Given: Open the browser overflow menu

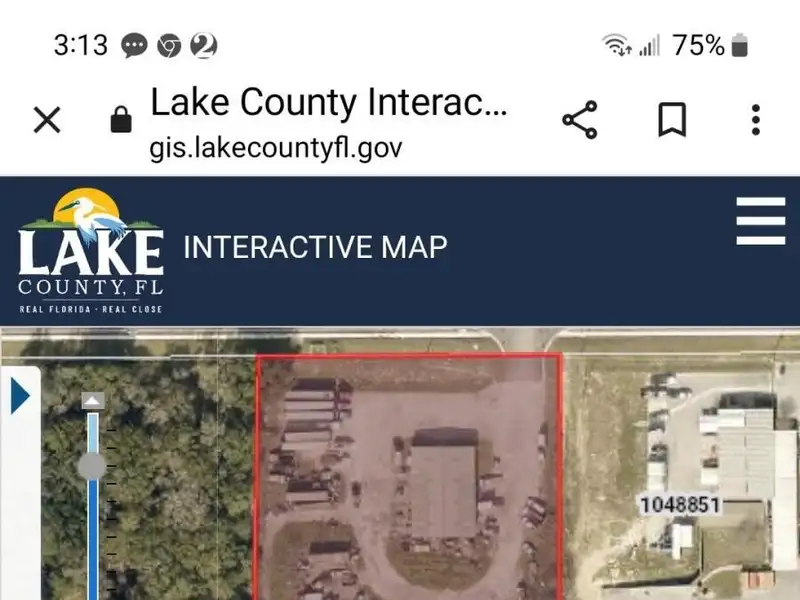Looking at the screenshot, I should coord(756,120).
